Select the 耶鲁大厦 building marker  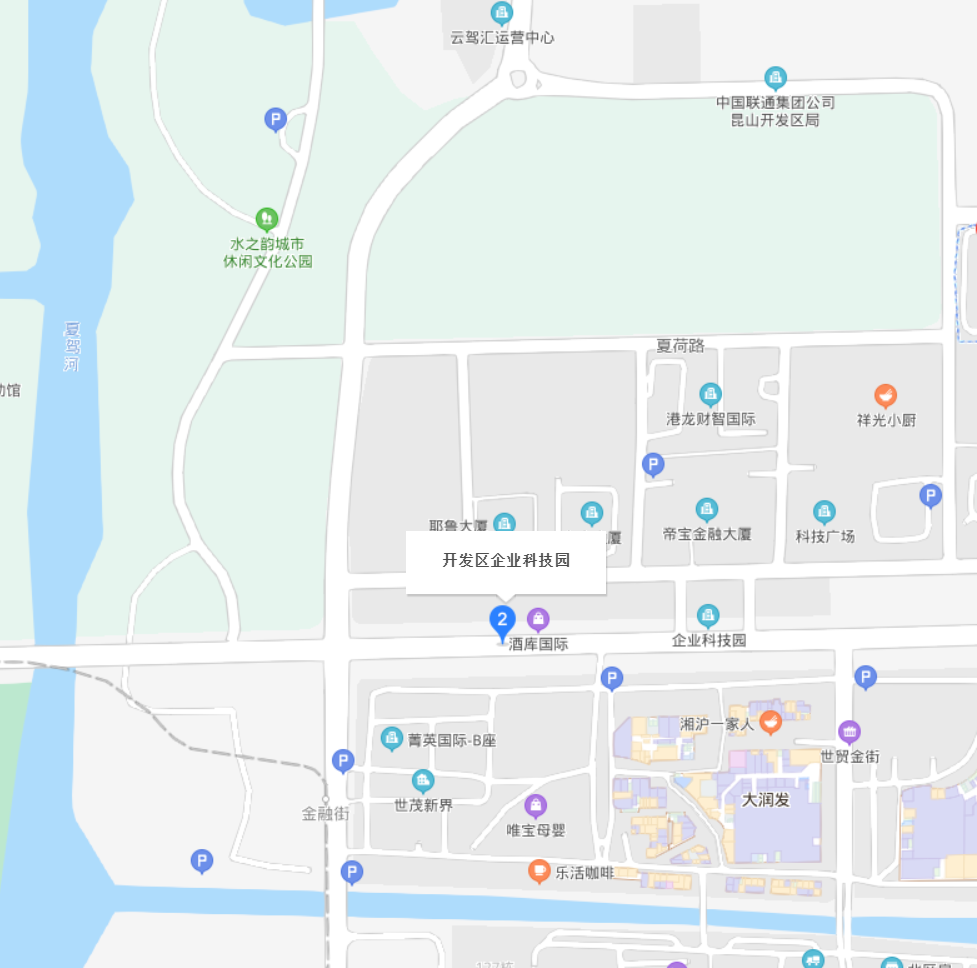[x=505, y=523]
